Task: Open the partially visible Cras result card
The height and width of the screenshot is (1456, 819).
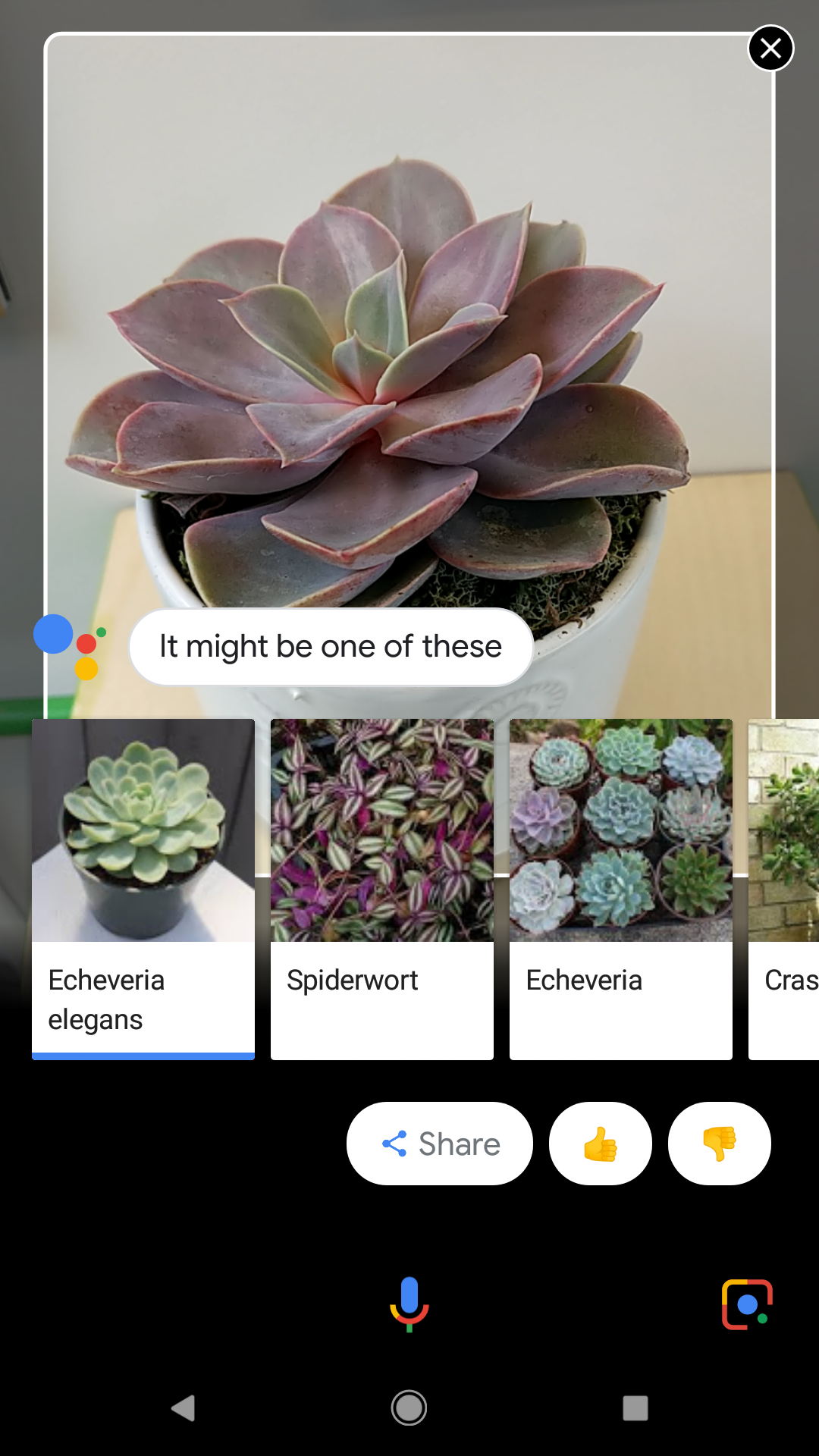Action: point(784,889)
